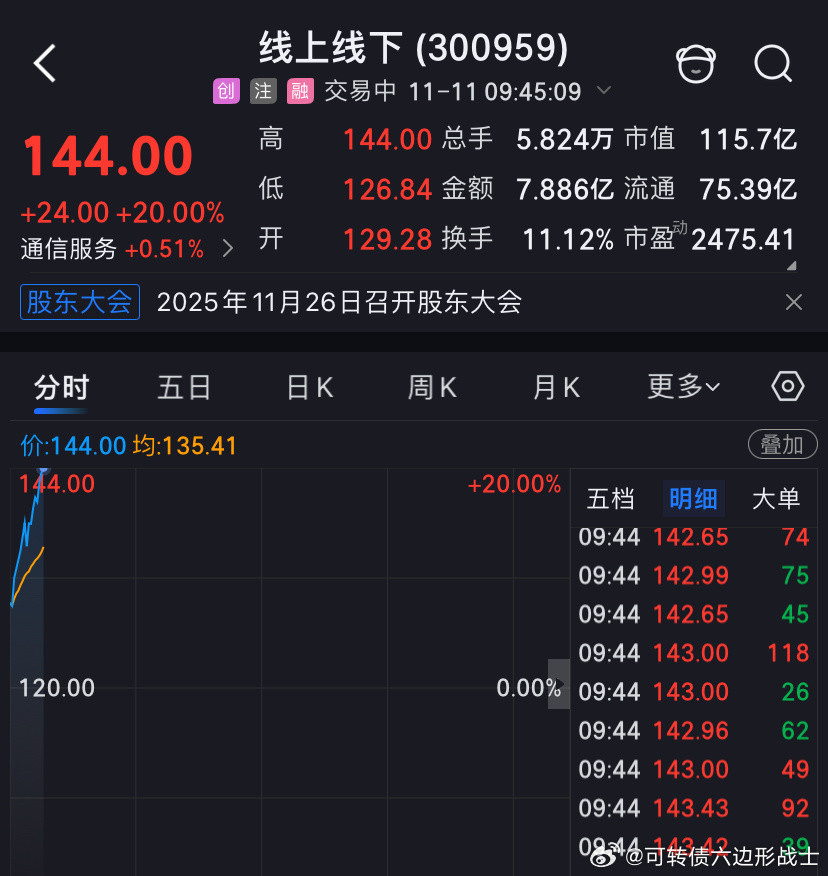This screenshot has height=876, width=828.
Task: Dismiss the announcement banner with the X
Action: [794, 301]
